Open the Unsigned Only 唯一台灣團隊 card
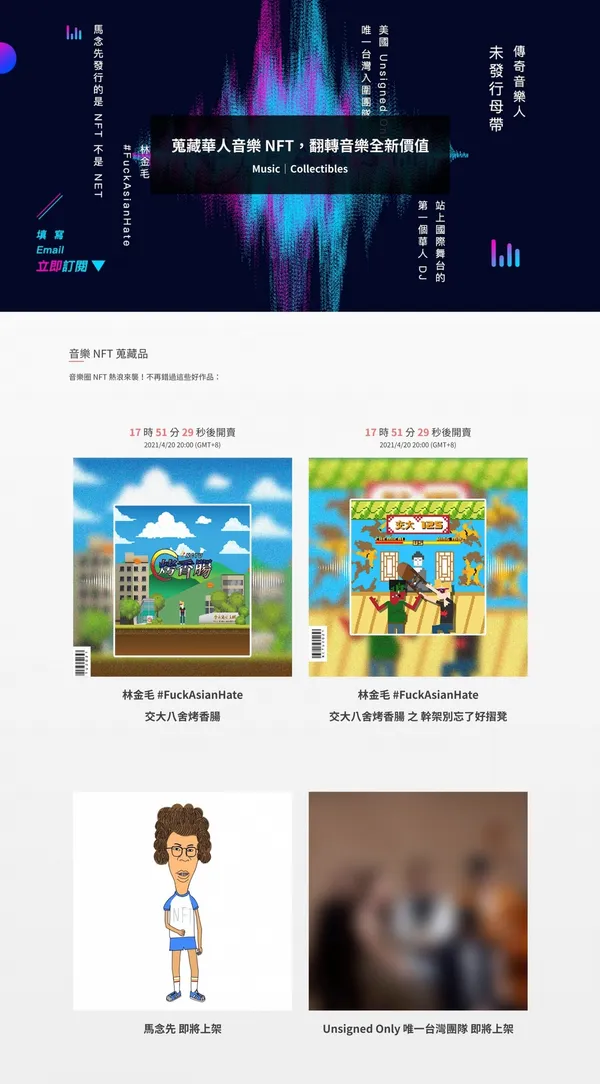 coord(418,901)
